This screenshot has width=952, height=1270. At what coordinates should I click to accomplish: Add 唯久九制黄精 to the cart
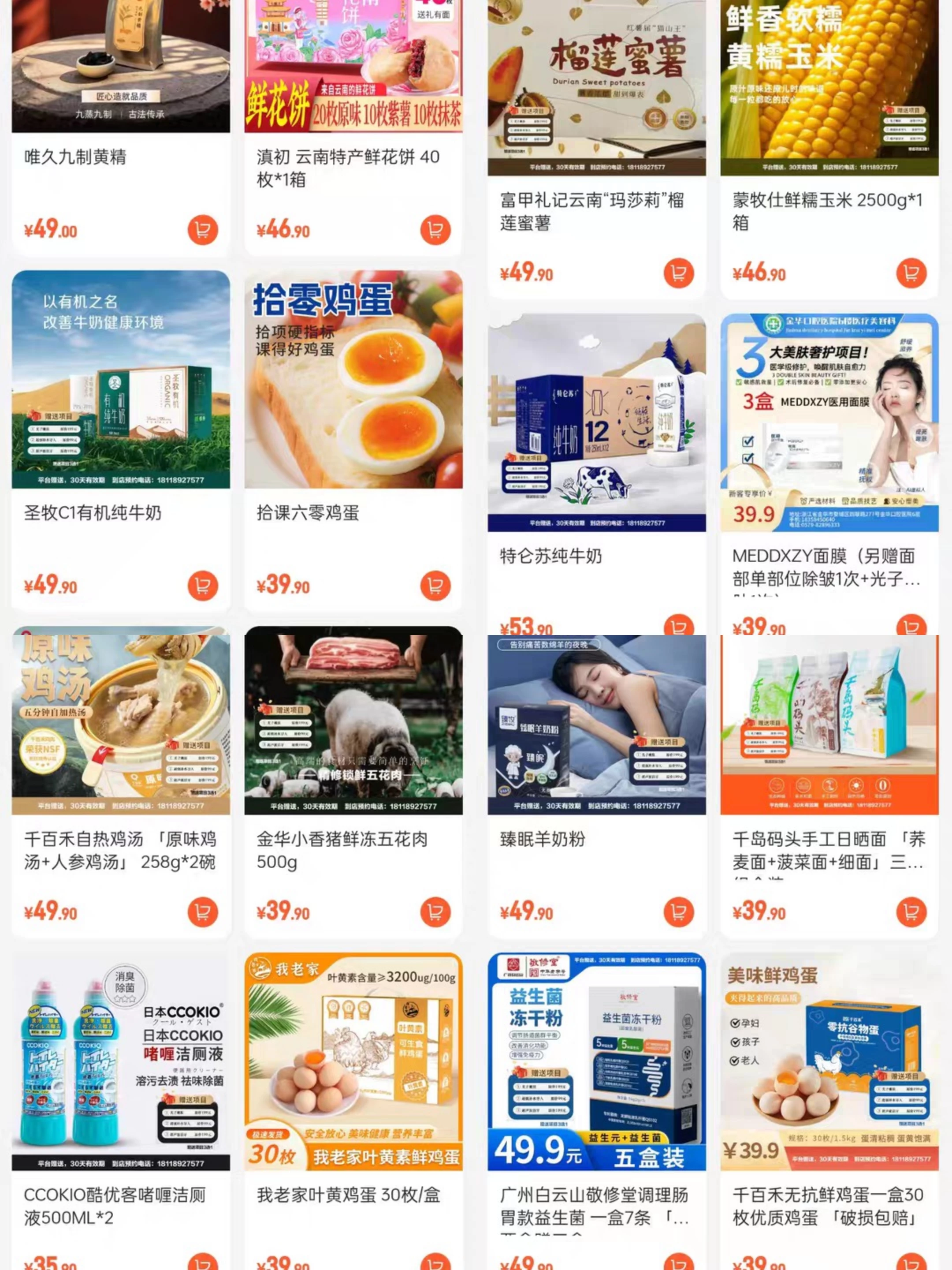(x=203, y=230)
